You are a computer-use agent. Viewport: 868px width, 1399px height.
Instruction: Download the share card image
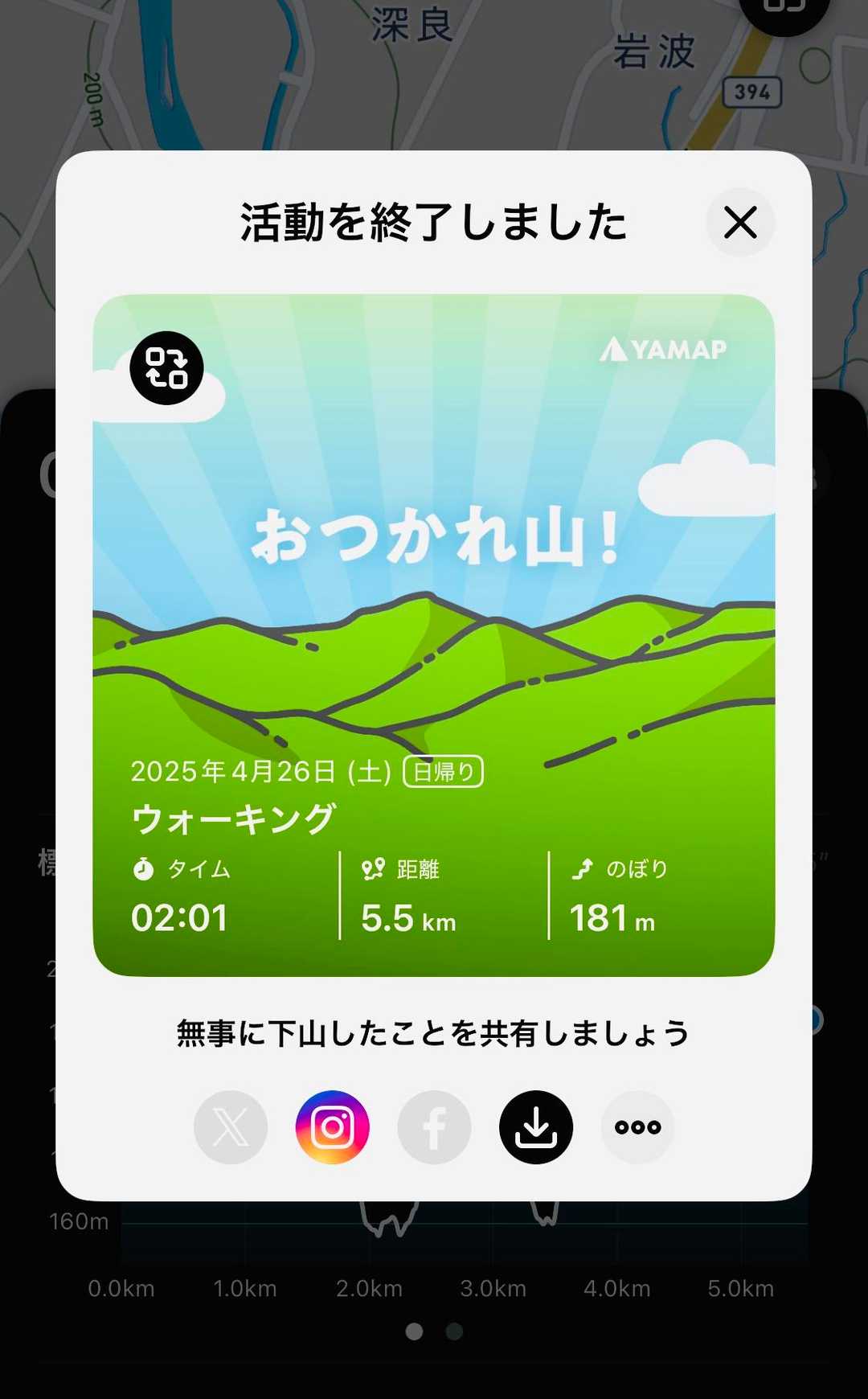pyautogui.click(x=536, y=1127)
